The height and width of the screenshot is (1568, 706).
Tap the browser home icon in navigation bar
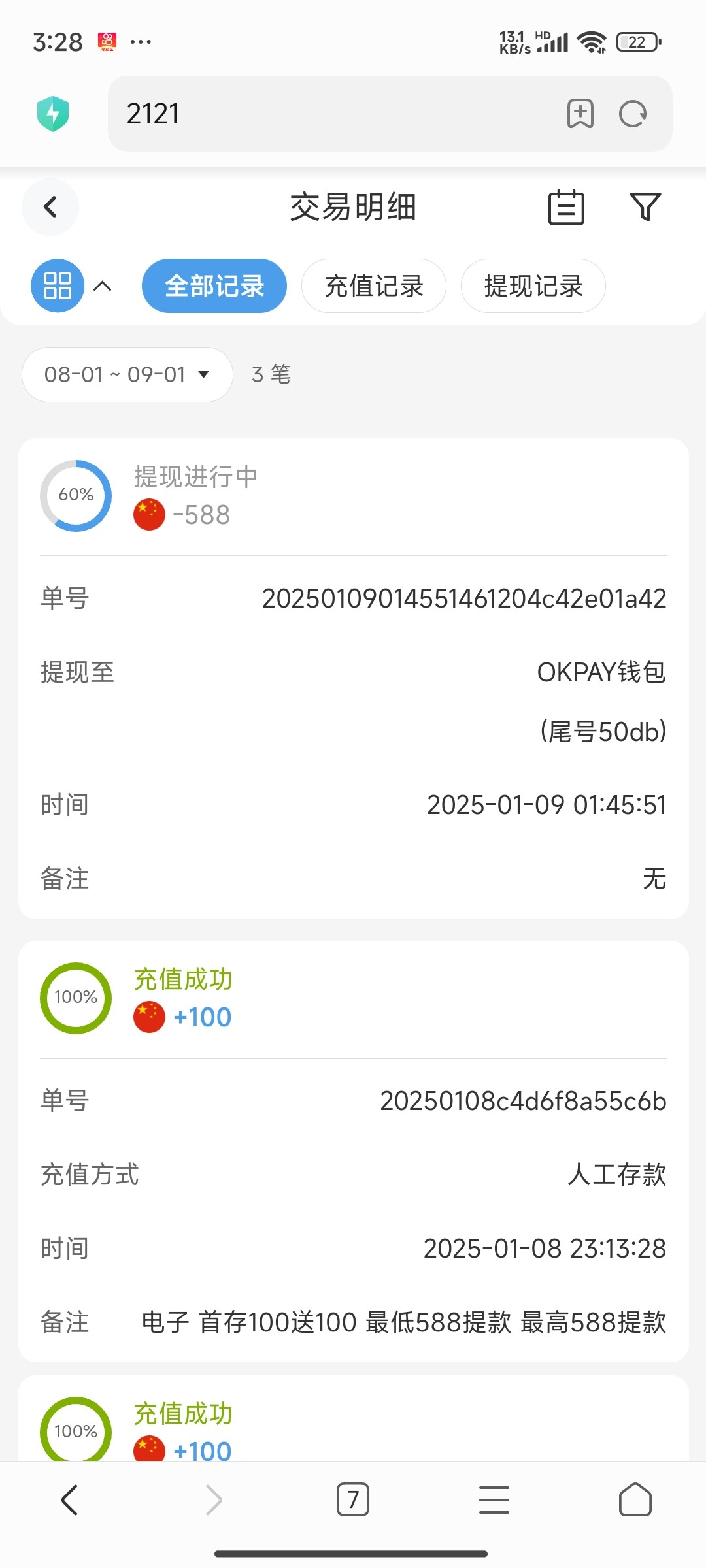pyautogui.click(x=635, y=1499)
